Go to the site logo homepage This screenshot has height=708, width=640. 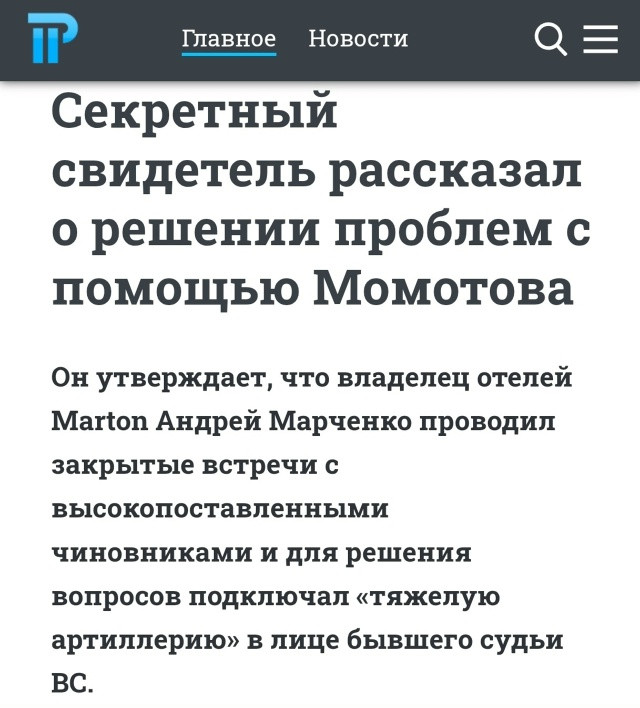point(52,39)
